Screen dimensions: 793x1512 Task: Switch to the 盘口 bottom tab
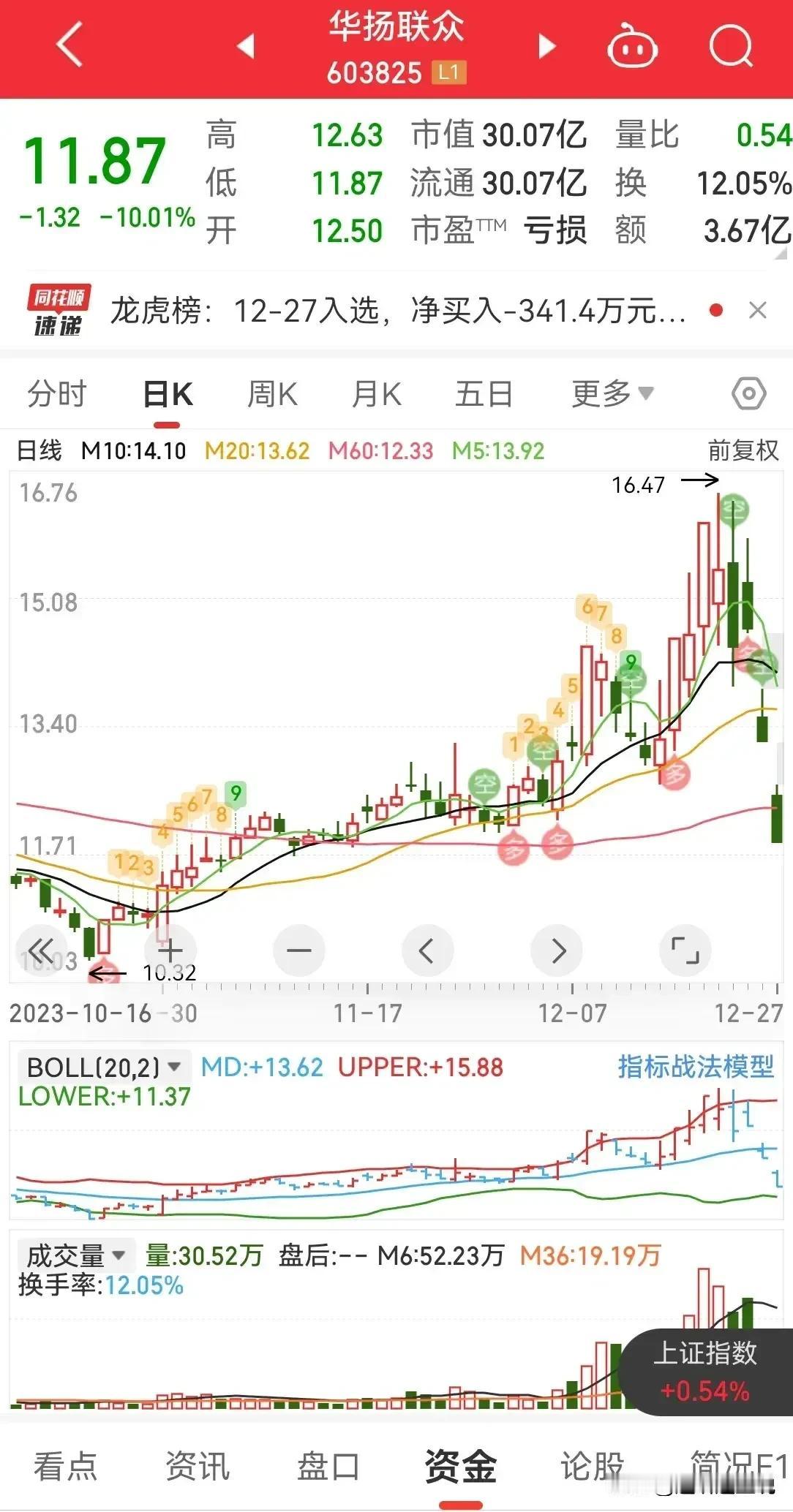pyautogui.click(x=328, y=1467)
